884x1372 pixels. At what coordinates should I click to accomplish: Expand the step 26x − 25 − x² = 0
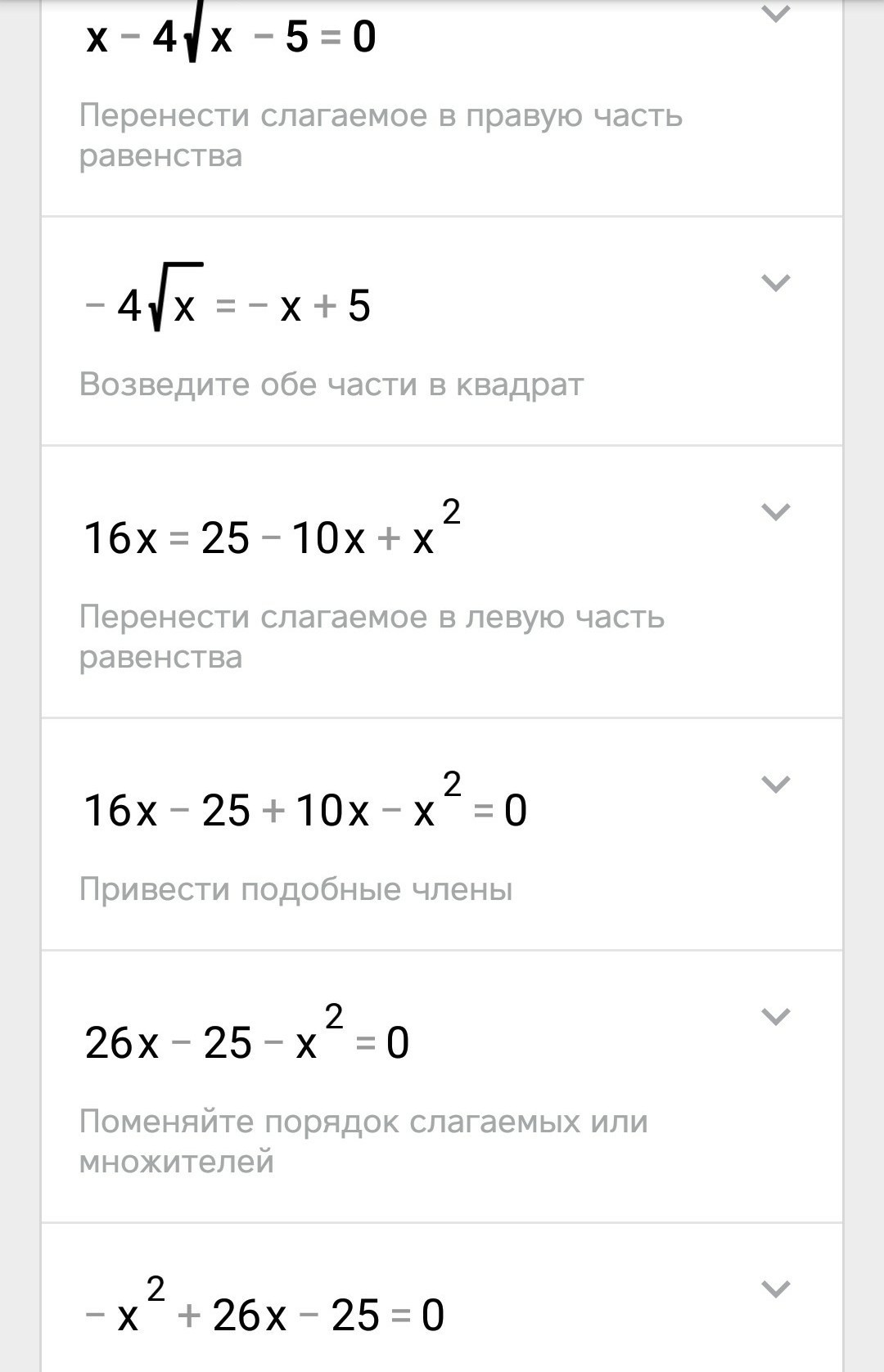pos(775,1017)
